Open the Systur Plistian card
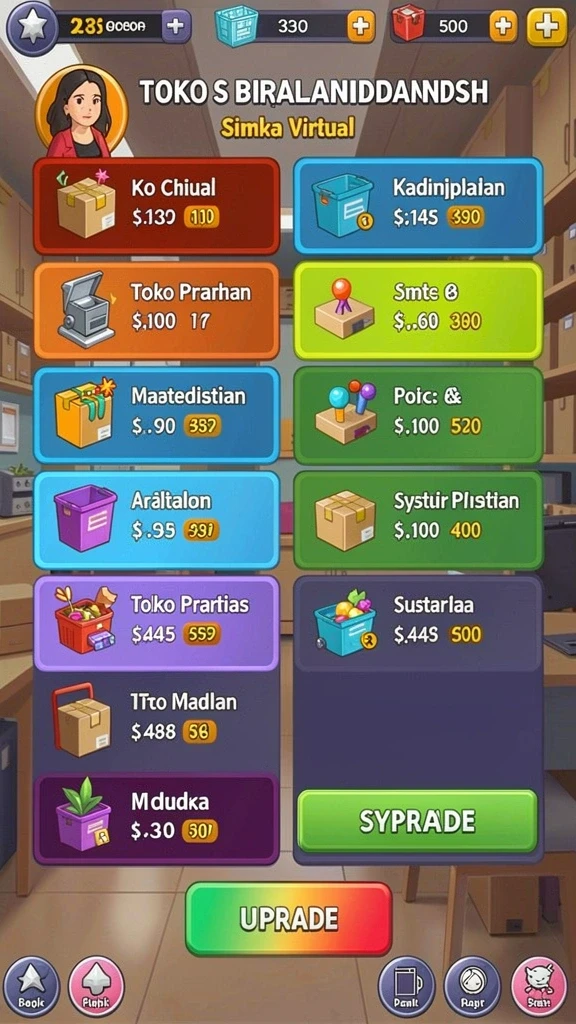Screen dimensions: 576x1024 (418, 520)
